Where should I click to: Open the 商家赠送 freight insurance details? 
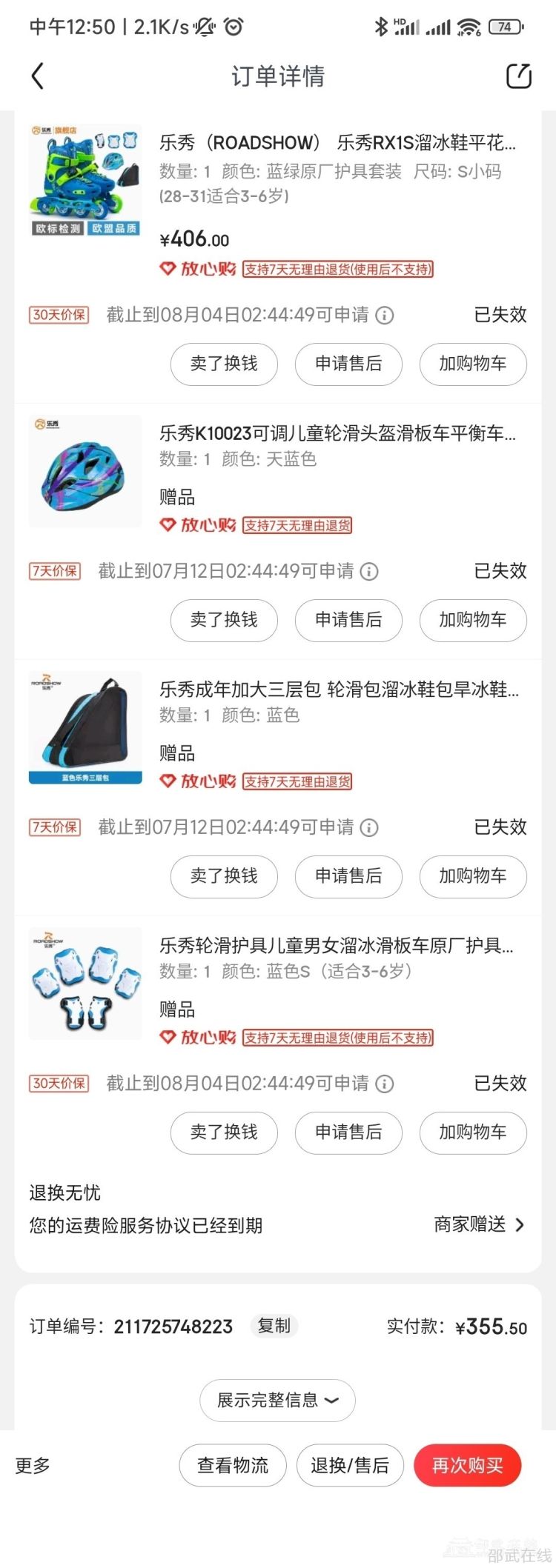479,1225
